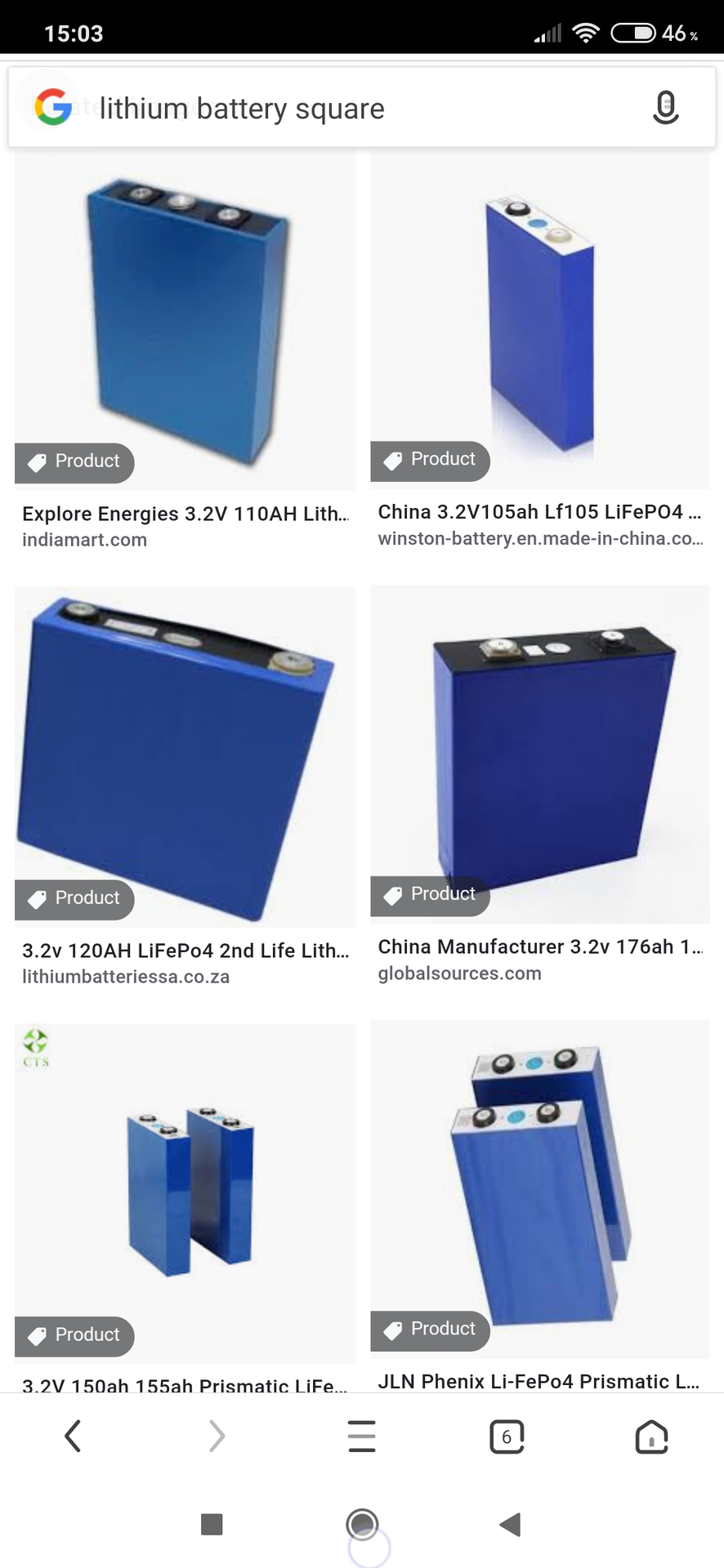Image resolution: width=724 pixels, height=1568 pixels.
Task: Tap the lithium battery square search field
Action: pyautogui.click(x=343, y=109)
